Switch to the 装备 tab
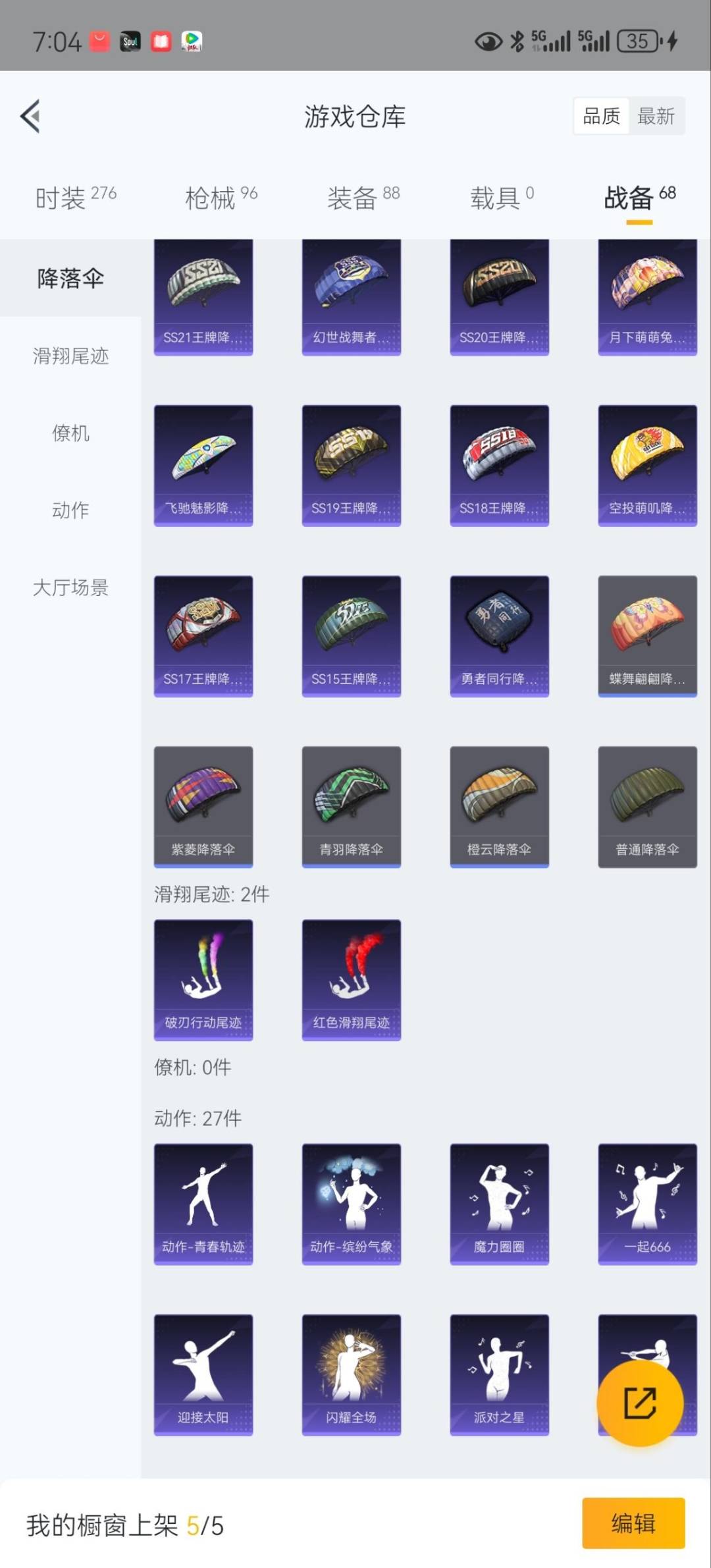Image resolution: width=711 pixels, height=1568 pixels. (363, 198)
